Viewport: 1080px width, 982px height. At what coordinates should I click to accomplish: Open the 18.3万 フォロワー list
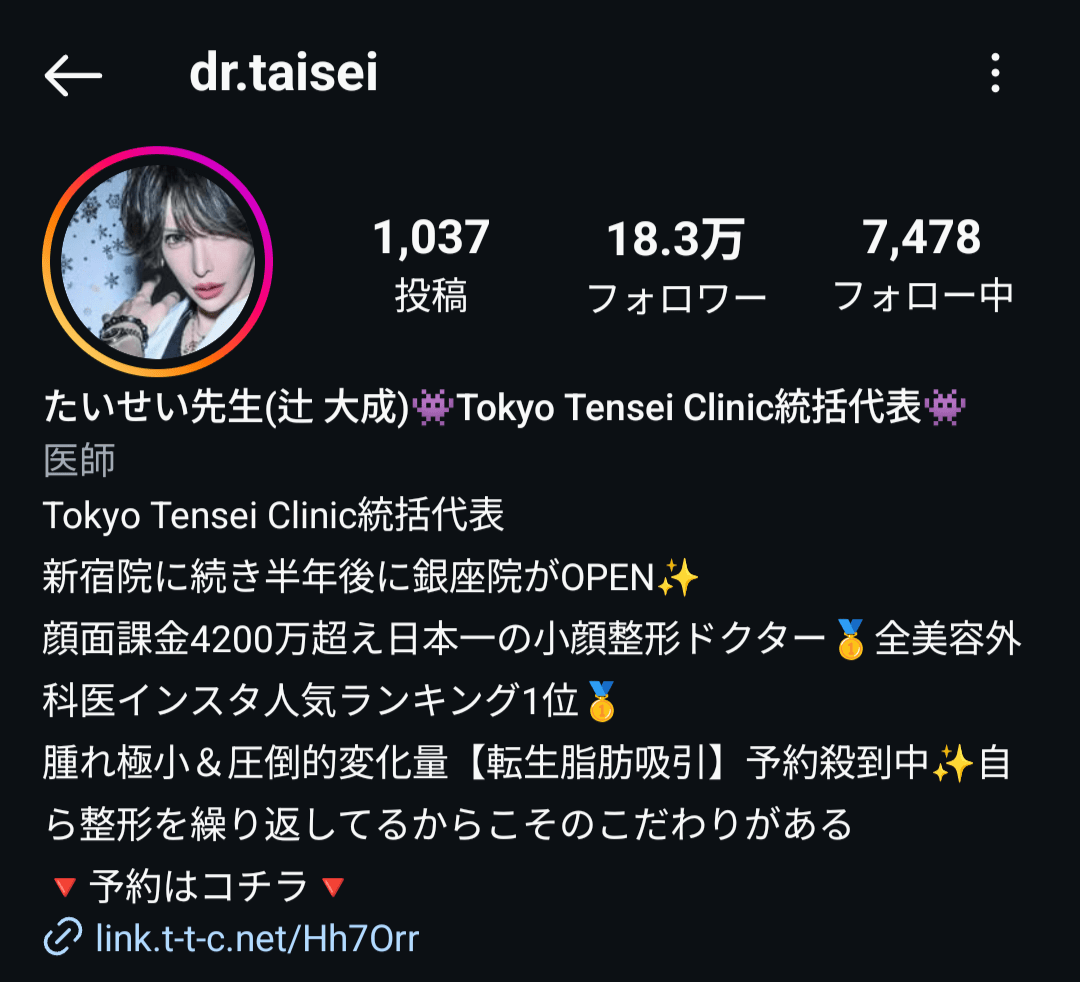[x=676, y=264]
